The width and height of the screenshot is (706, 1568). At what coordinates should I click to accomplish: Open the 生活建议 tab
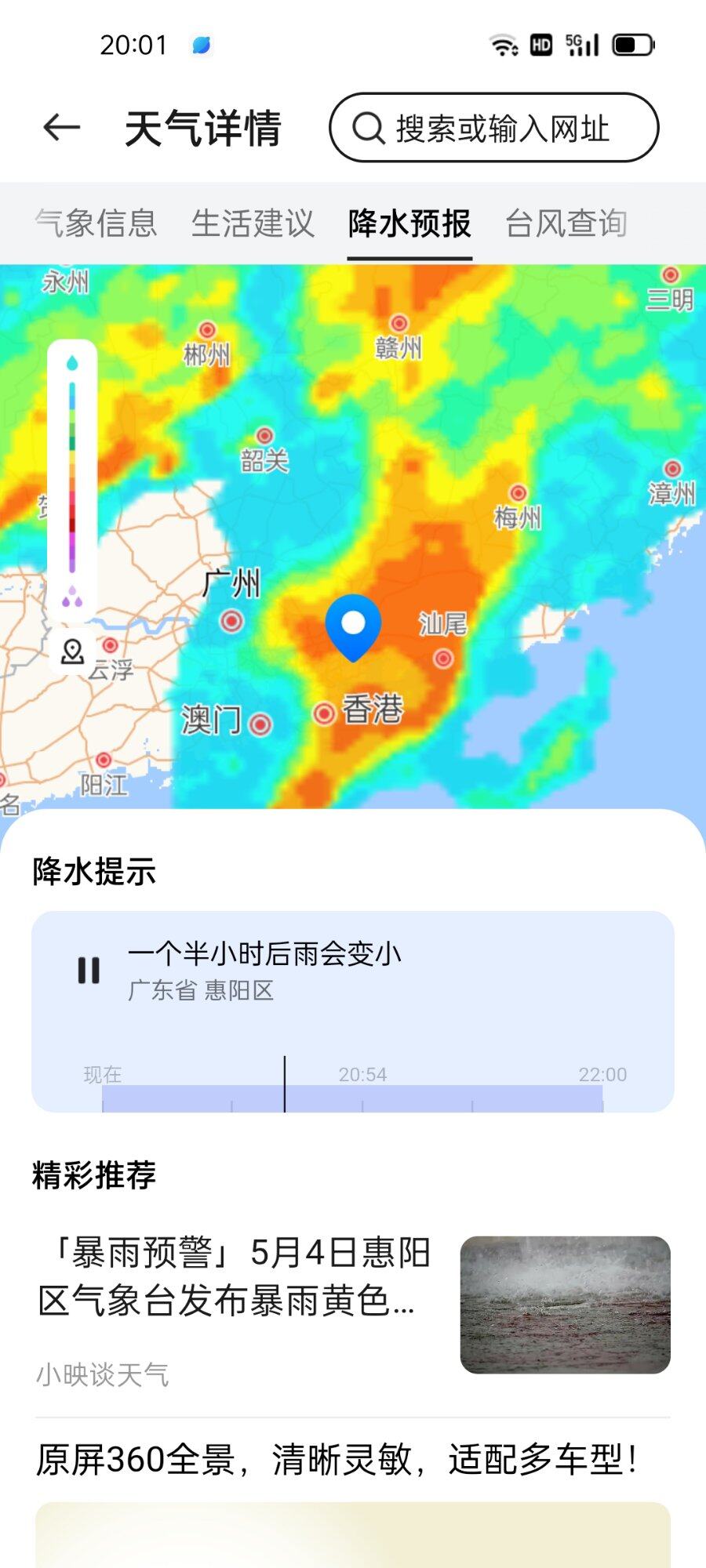click(x=253, y=223)
